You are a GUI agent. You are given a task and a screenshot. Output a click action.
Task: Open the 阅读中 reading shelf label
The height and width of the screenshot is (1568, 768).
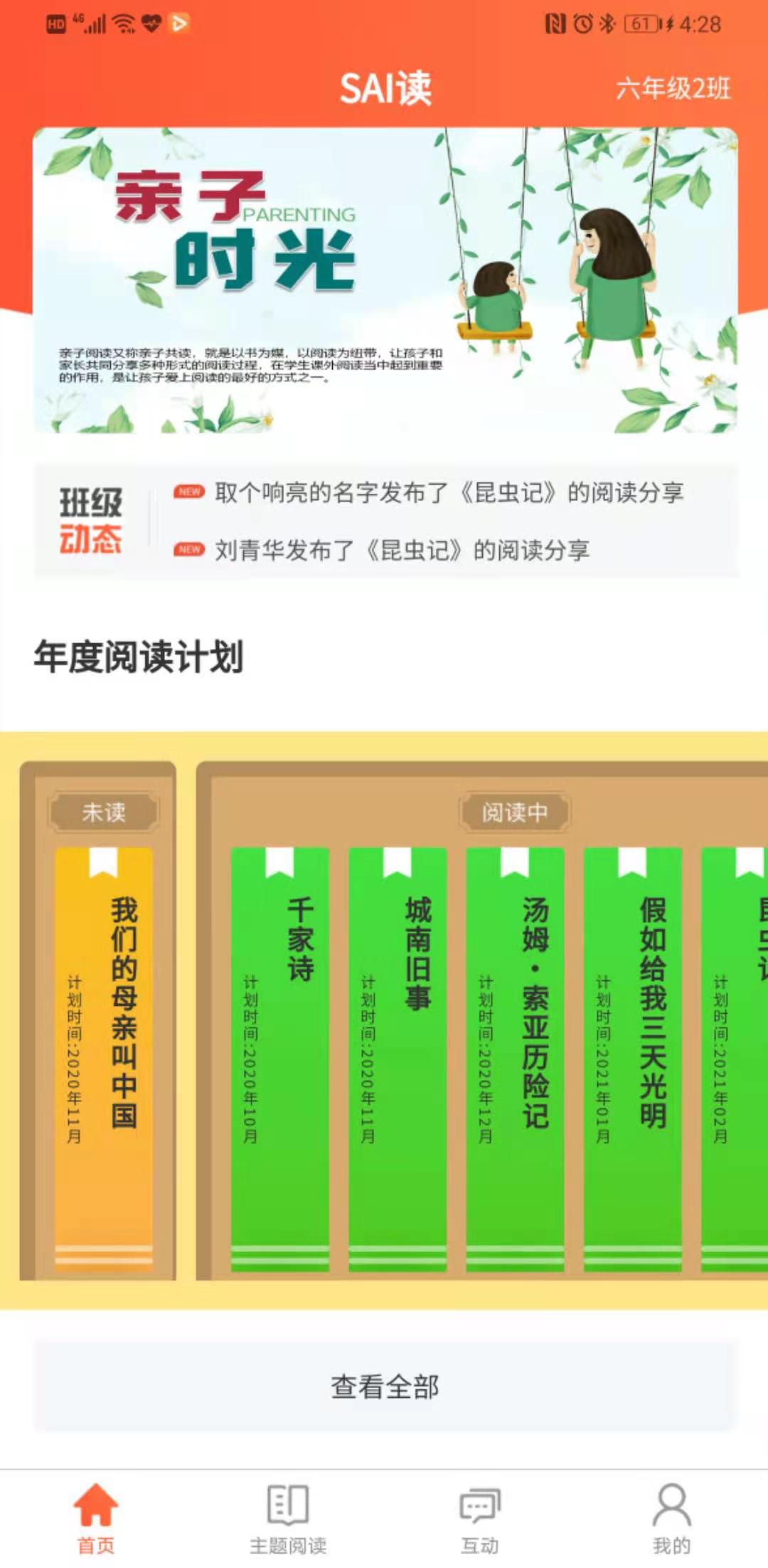coord(515,812)
